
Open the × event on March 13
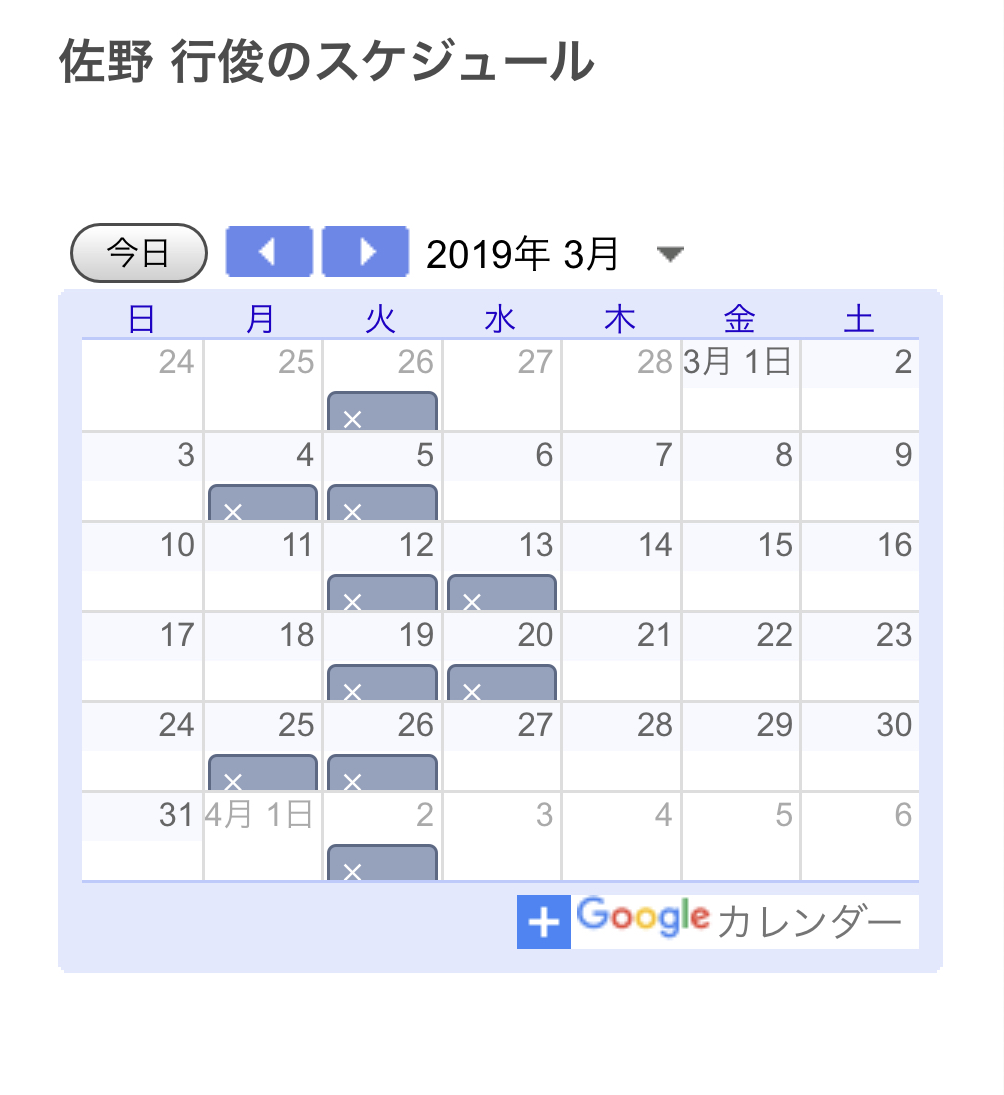pyautogui.click(x=502, y=593)
